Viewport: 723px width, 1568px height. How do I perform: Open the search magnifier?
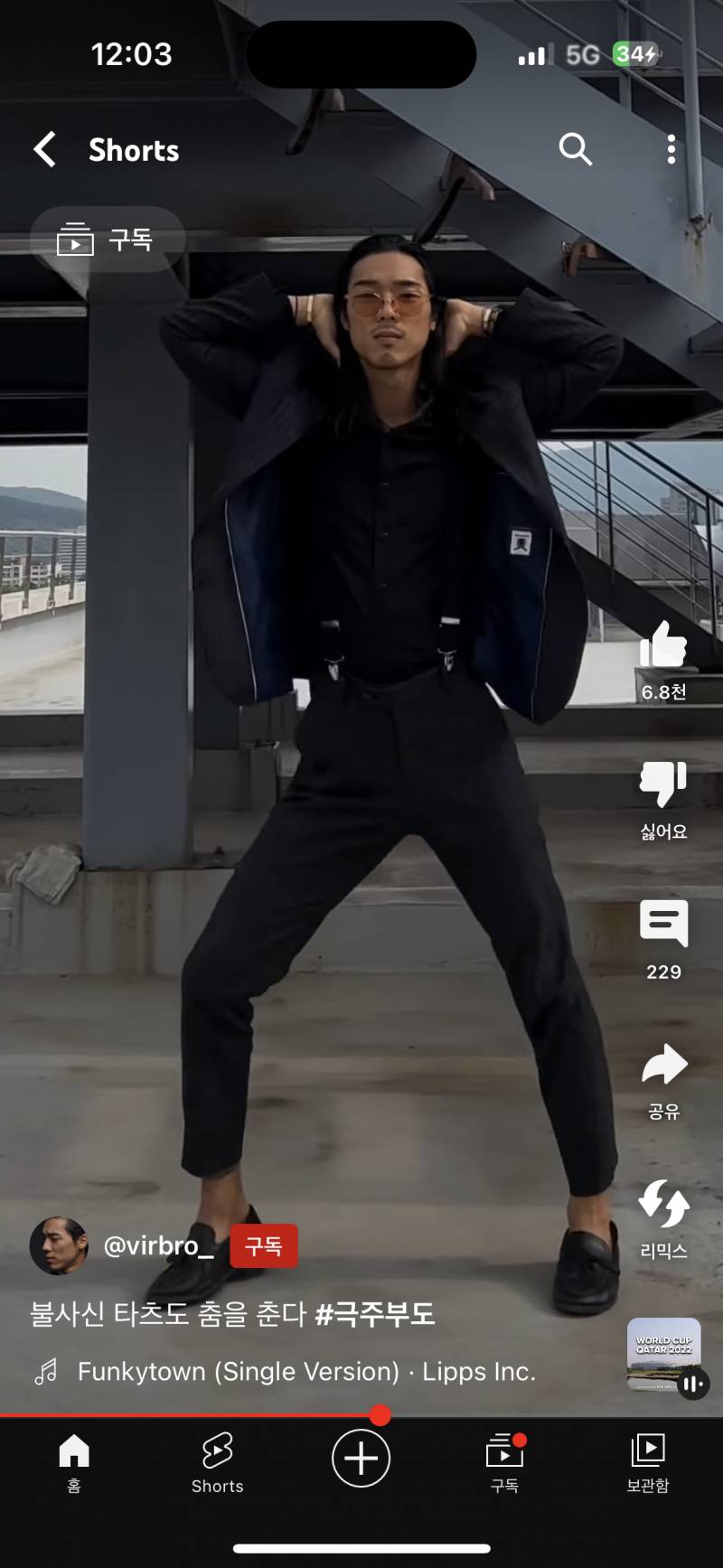[x=575, y=149]
